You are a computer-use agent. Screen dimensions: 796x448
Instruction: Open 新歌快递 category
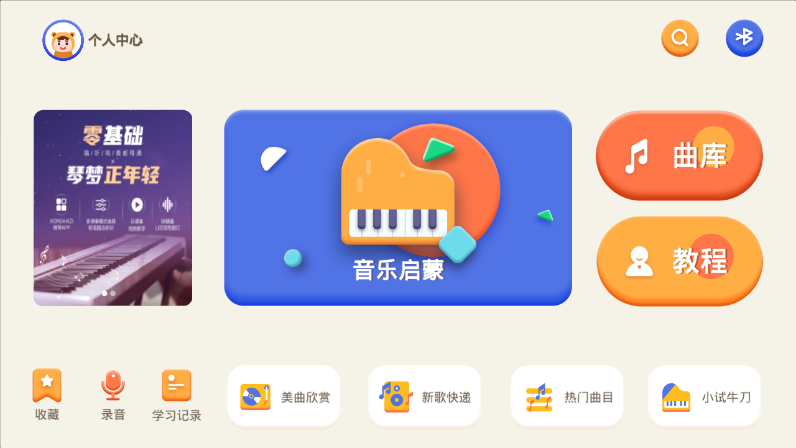[425, 397]
